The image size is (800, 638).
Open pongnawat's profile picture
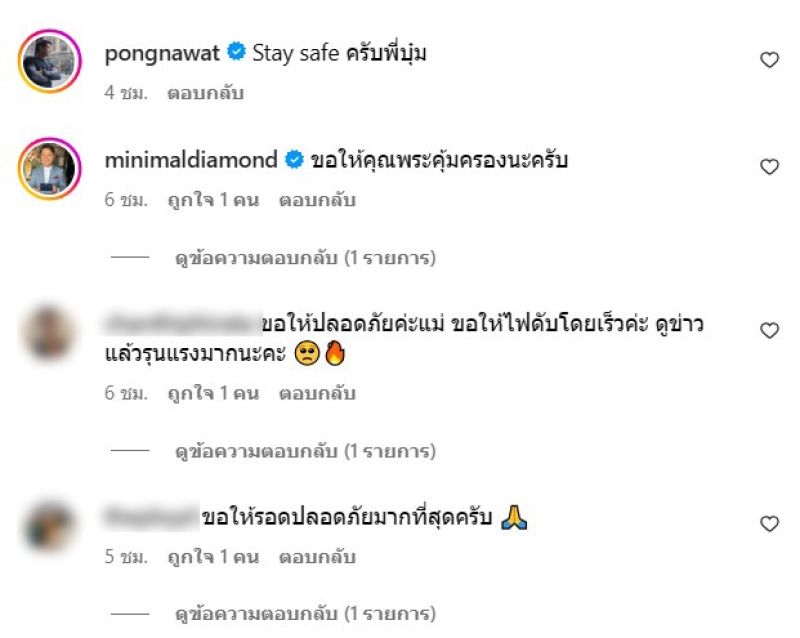pyautogui.click(x=48, y=60)
